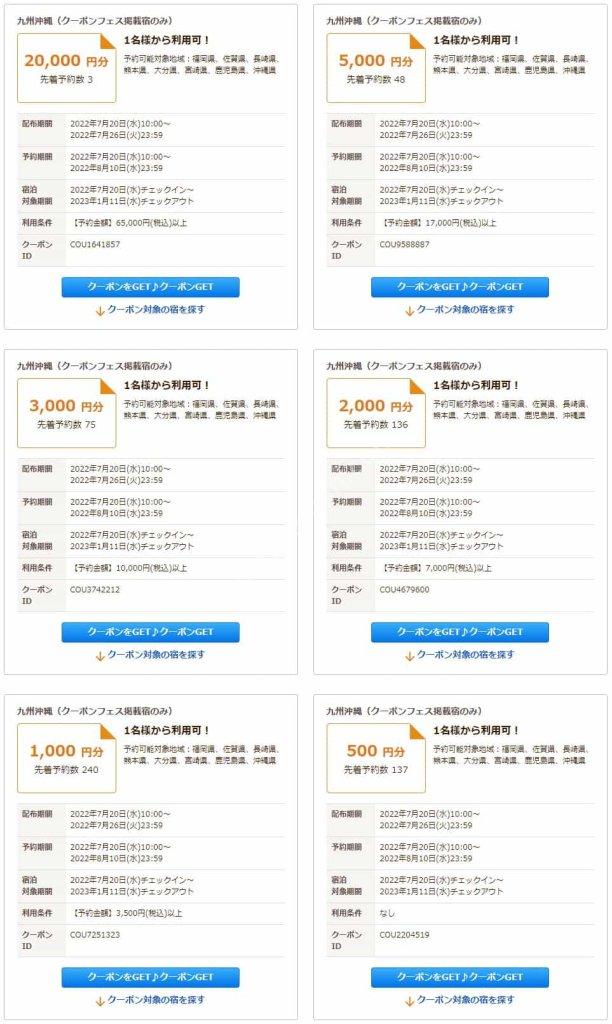Image resolution: width=612 pixels, height=1024 pixels.
Task: Find eligible lodgings for 5,000 yen coupon
Action: pyautogui.click(x=460, y=310)
